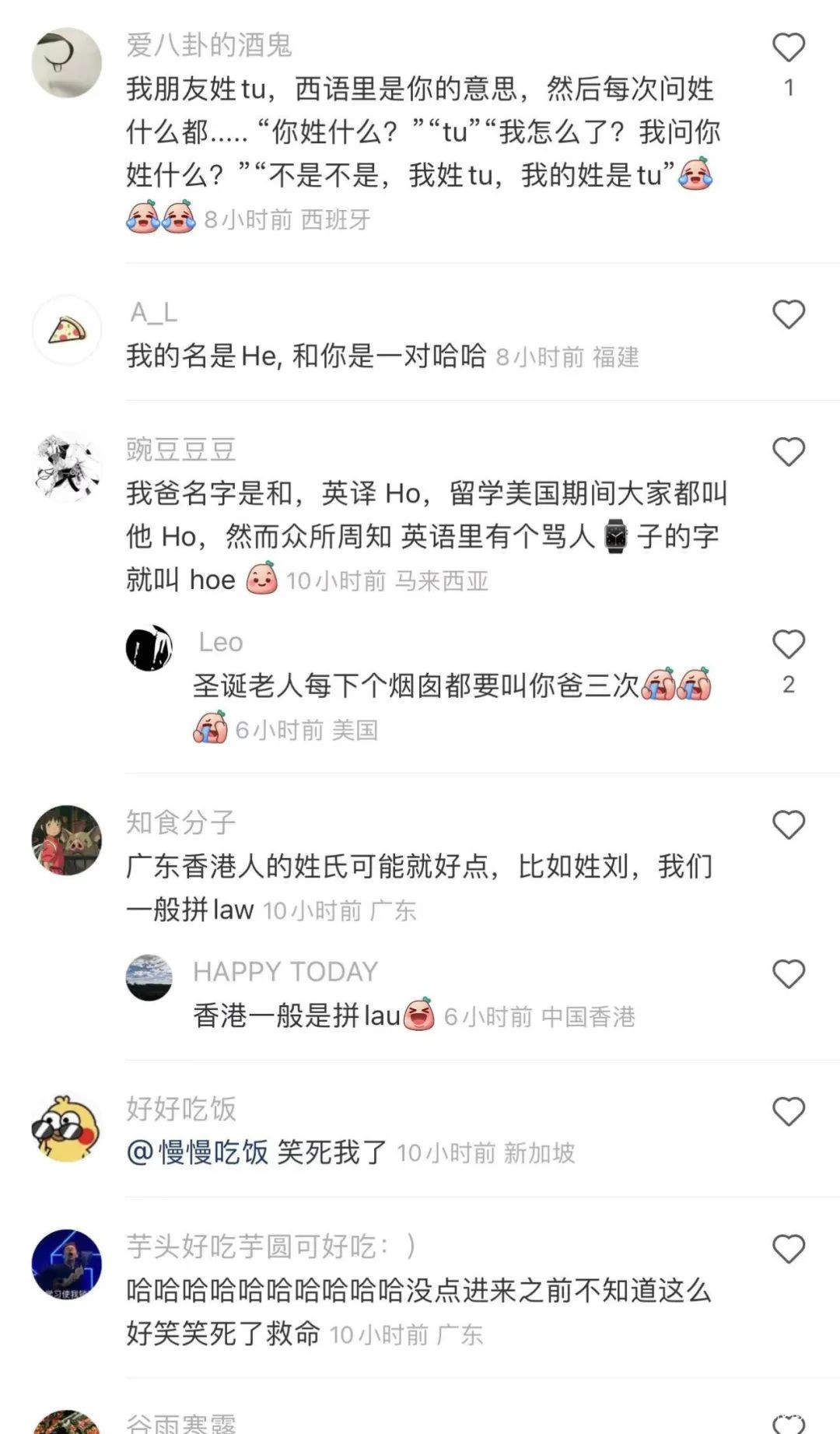
Task: Open A_L's pizza avatar profile
Action: coord(67,331)
